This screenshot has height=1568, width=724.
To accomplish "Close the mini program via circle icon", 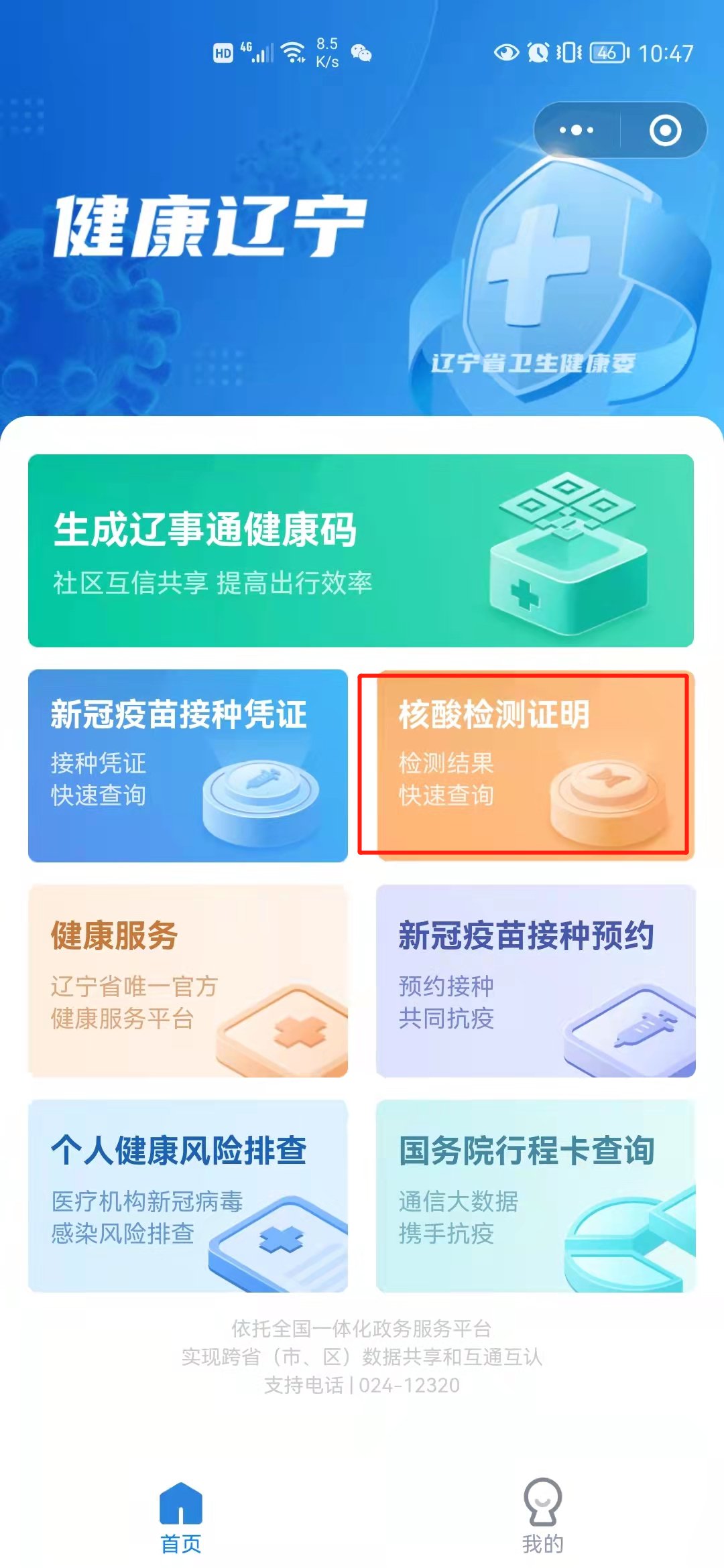I will point(665,130).
